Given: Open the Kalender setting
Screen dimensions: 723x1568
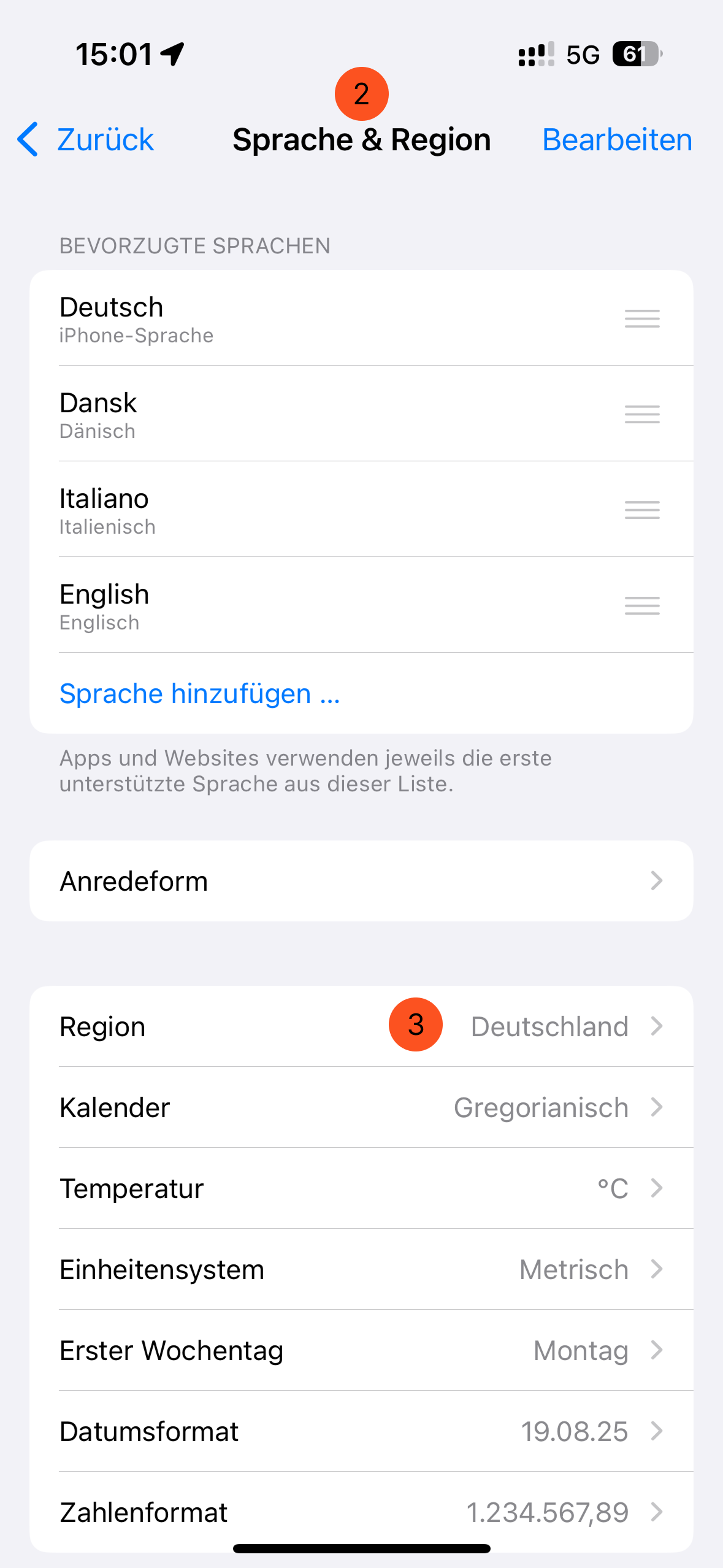Looking at the screenshot, I should 361,1107.
